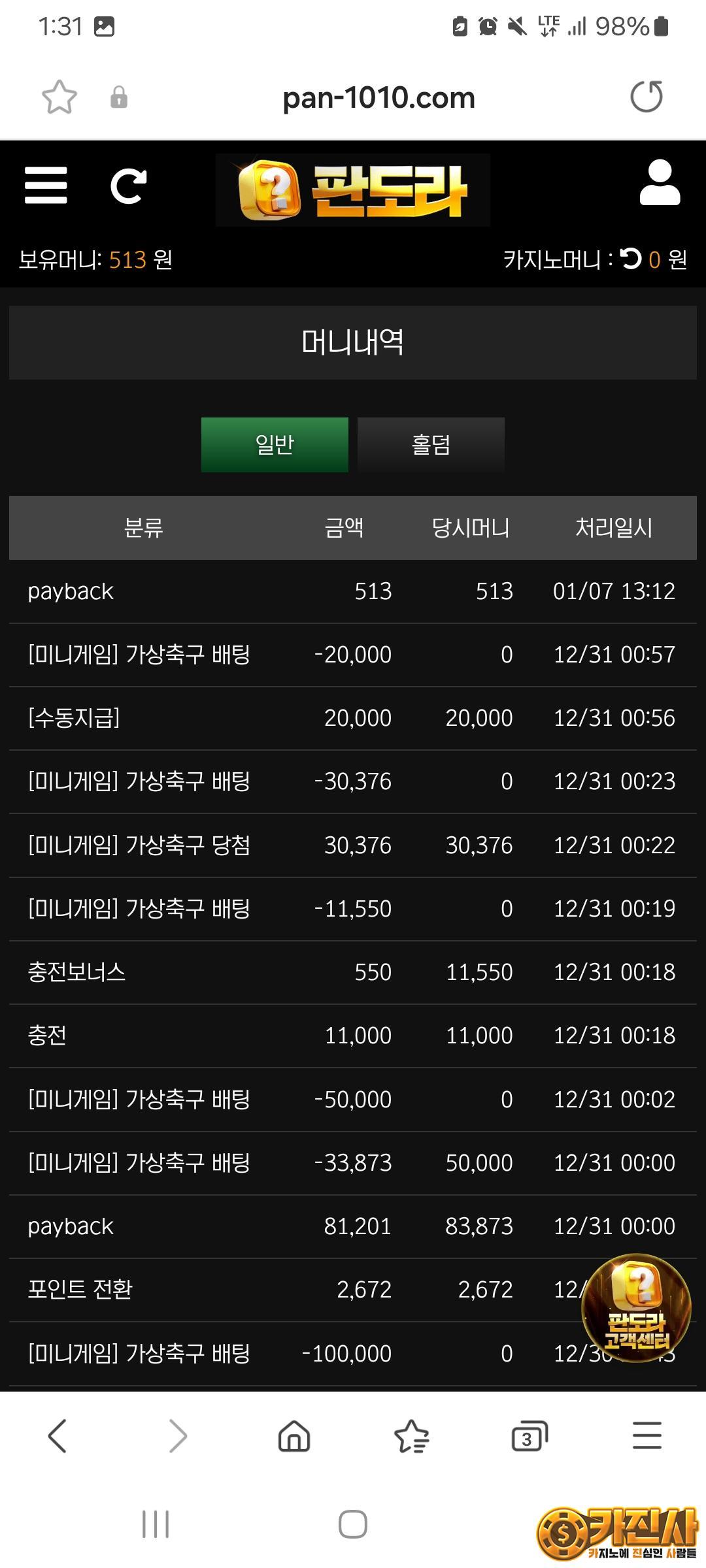
Task: View the three open browser tabs
Action: click(529, 1435)
